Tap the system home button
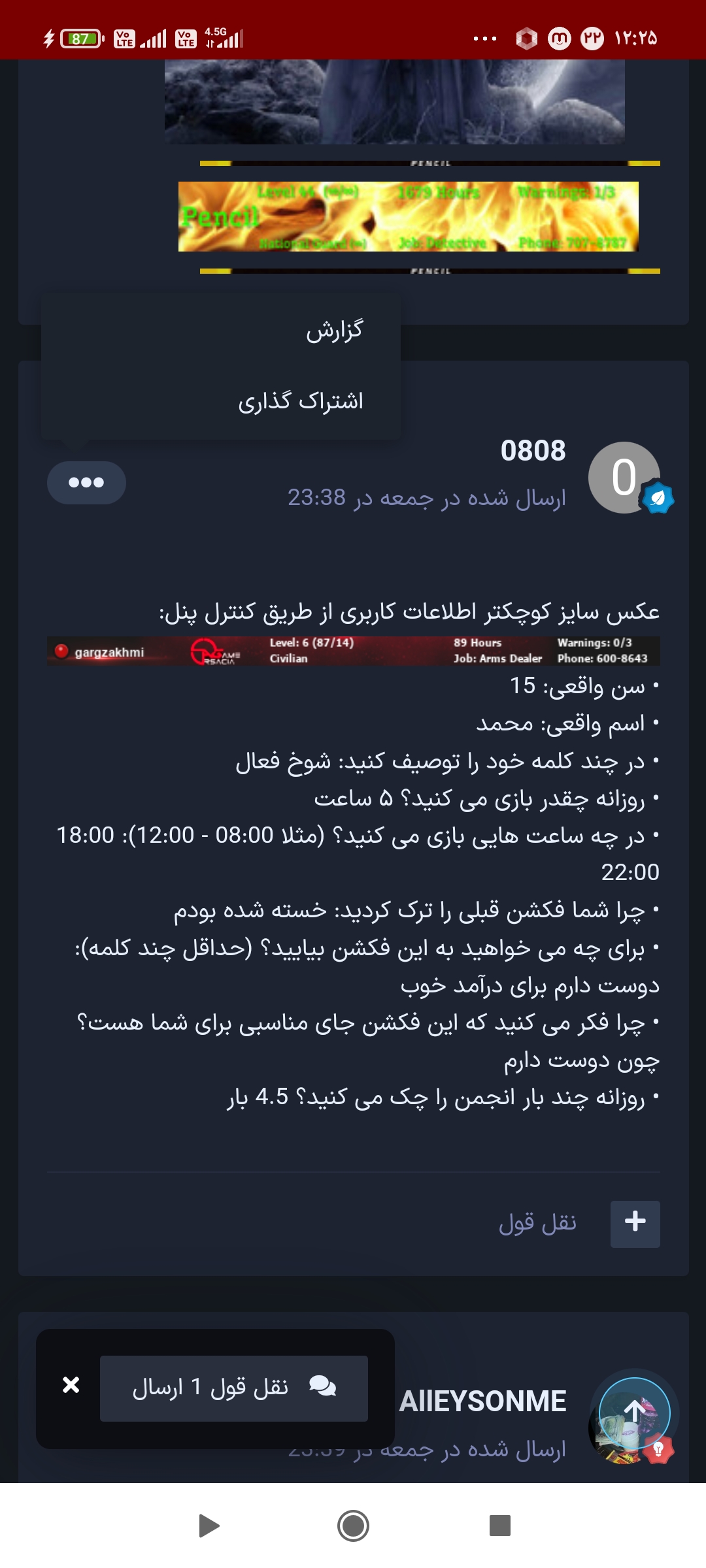 coord(353,1526)
